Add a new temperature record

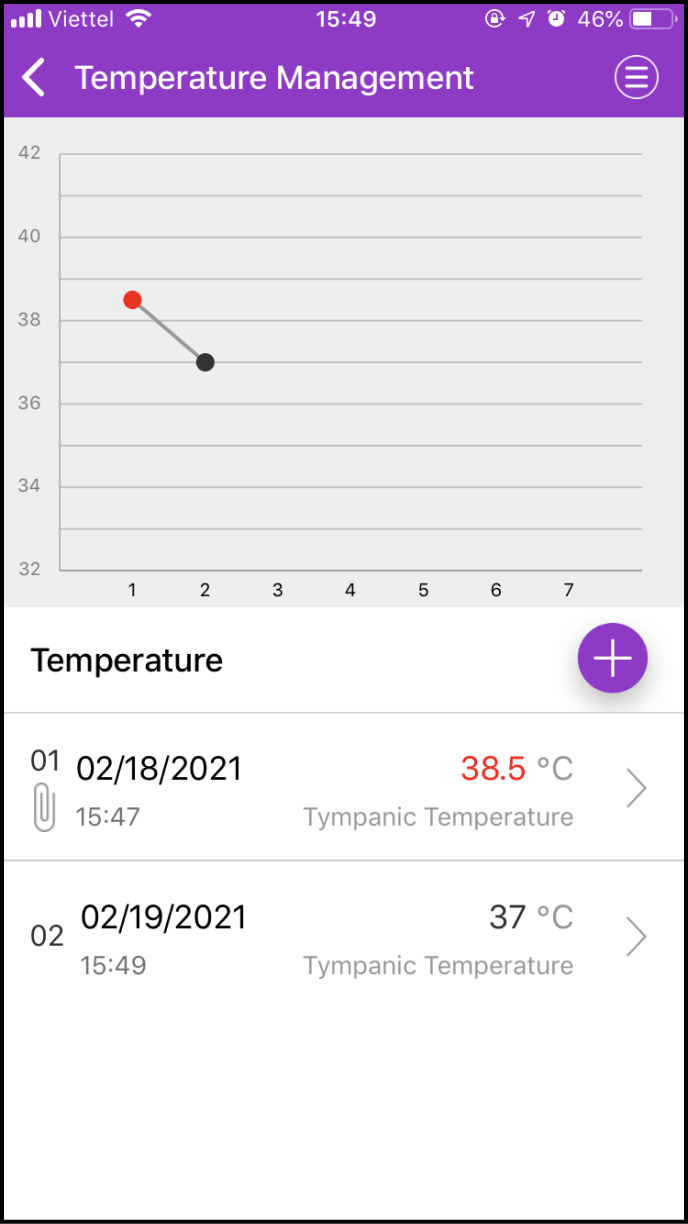(613, 658)
